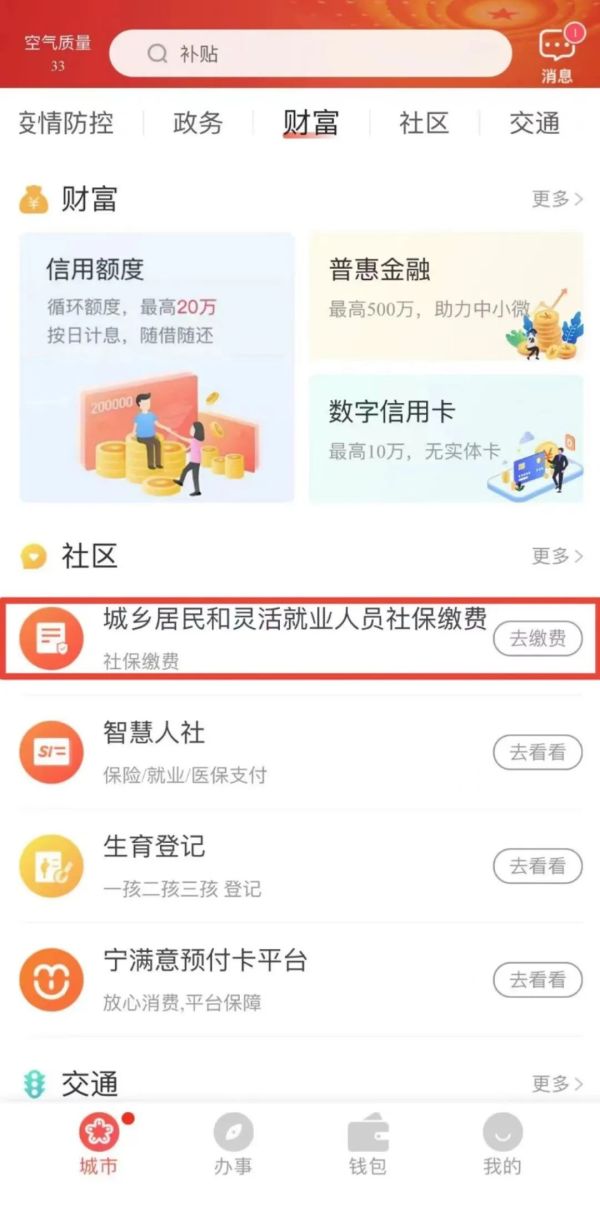
Task: Check 空气质量 in the header
Action: pos(57,53)
